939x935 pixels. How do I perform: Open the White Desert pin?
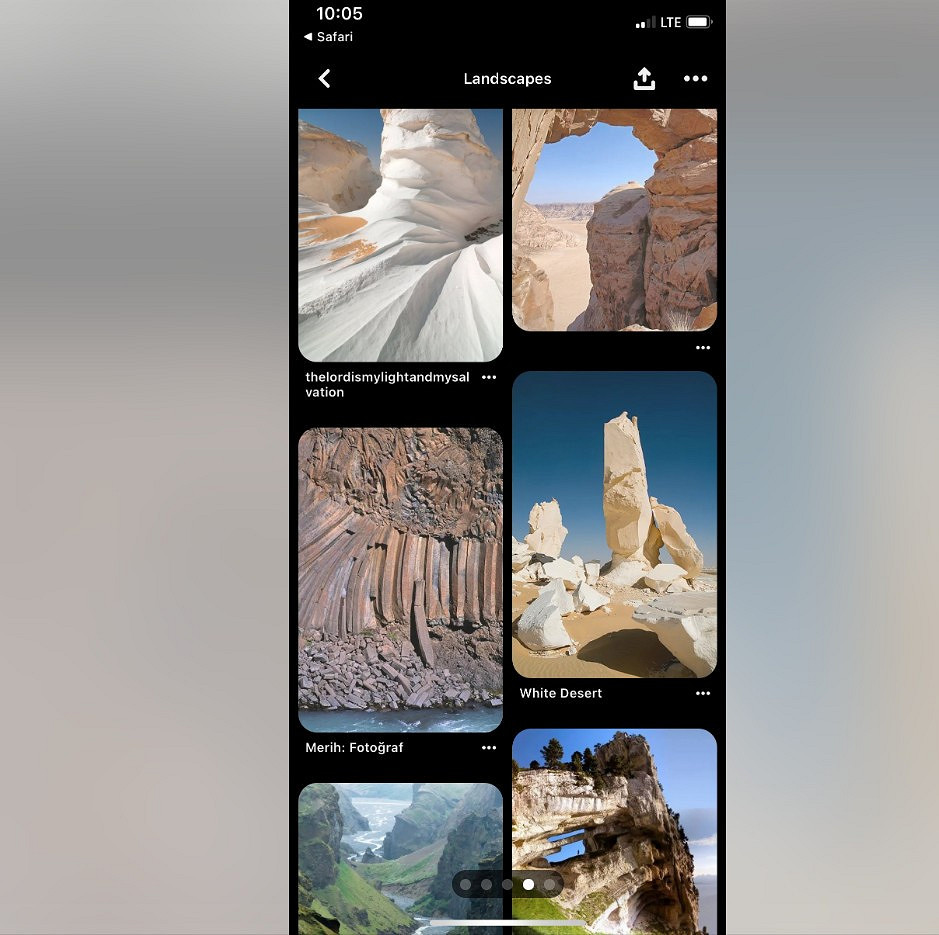(614, 525)
